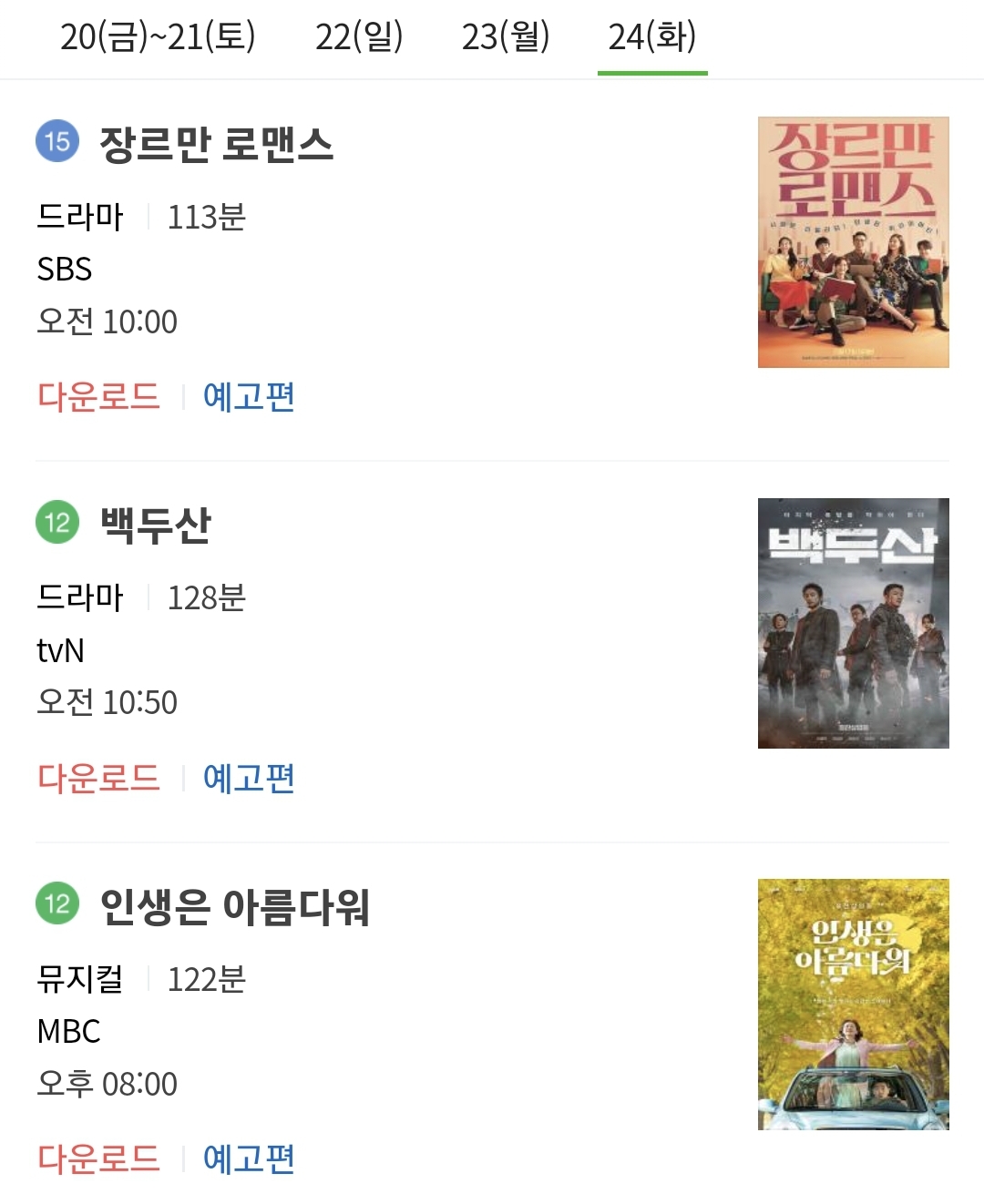The height and width of the screenshot is (1204, 984).
Task: Open the 장르만 로맨스 movie title
Action: pyautogui.click(x=217, y=144)
